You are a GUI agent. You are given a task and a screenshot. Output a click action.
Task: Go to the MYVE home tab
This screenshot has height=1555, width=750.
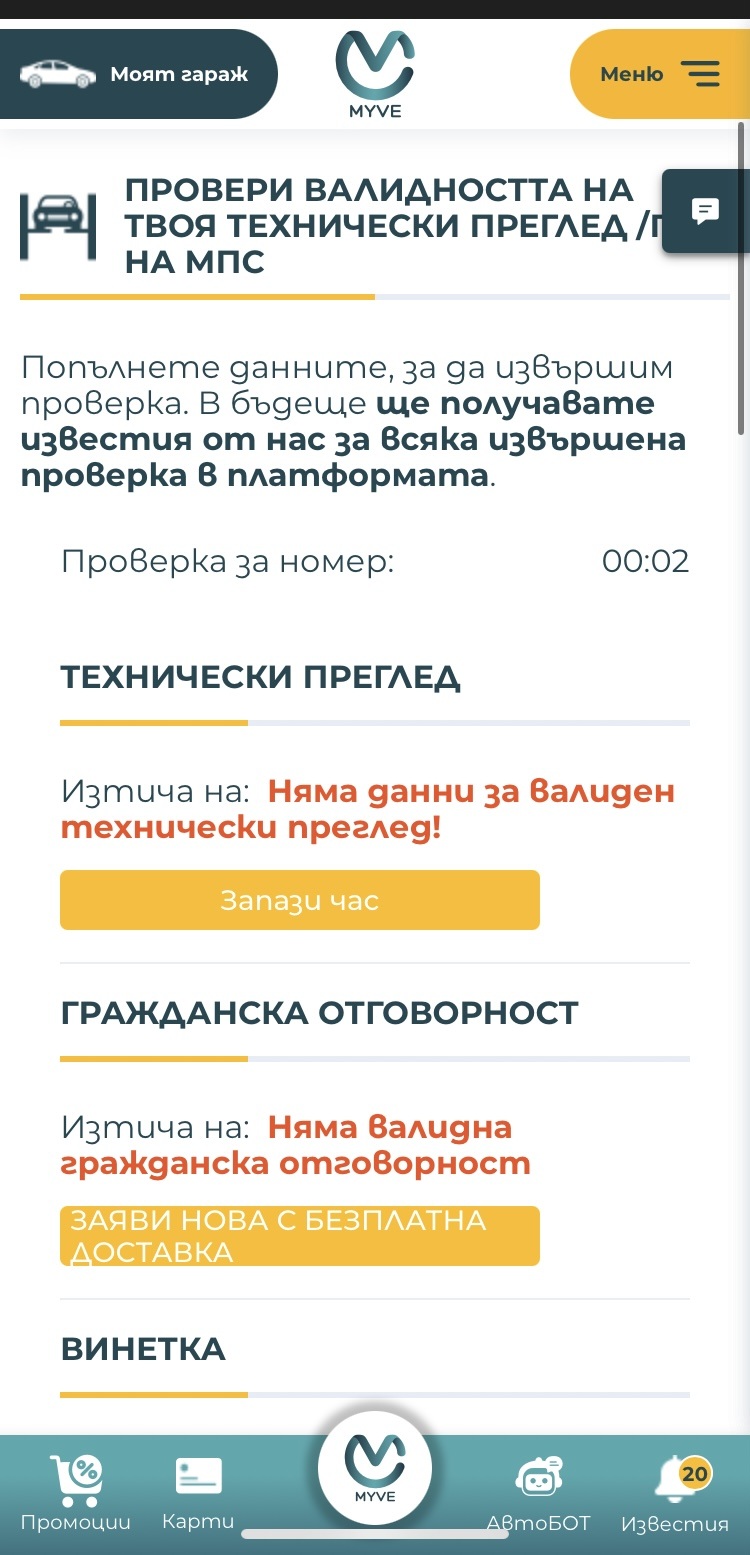coord(375,1468)
